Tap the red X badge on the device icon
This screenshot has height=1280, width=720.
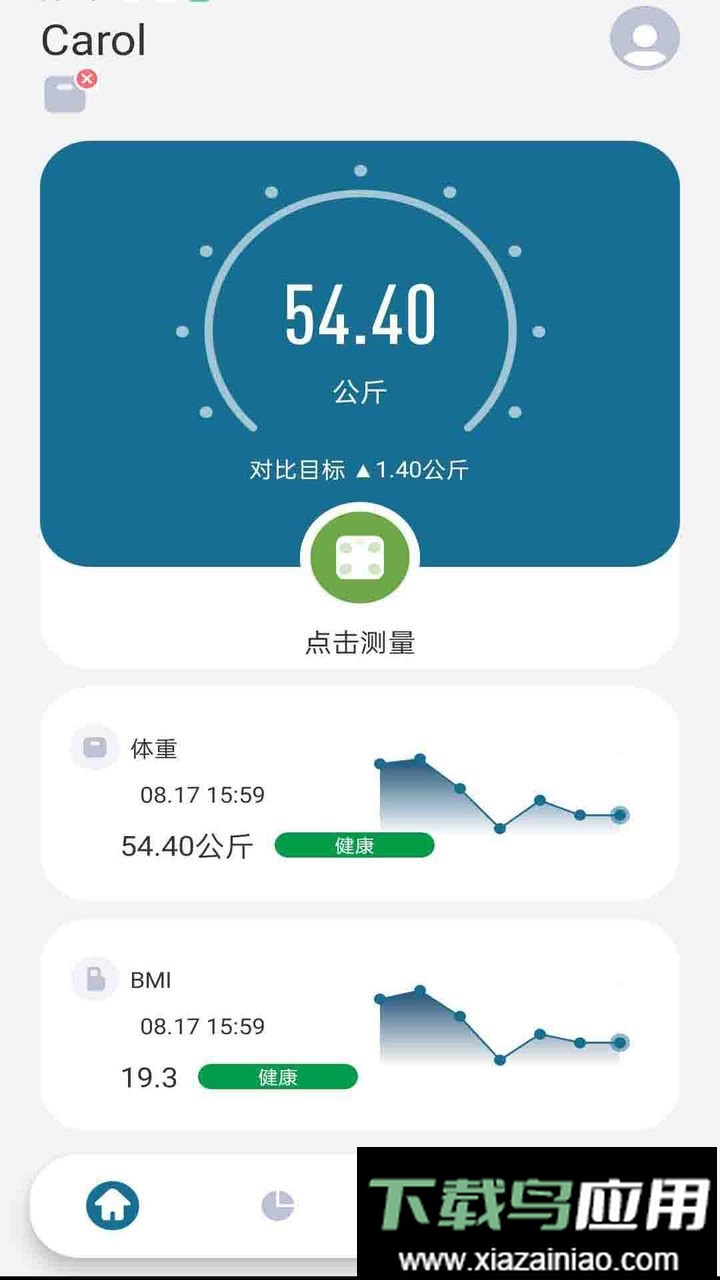[x=88, y=79]
